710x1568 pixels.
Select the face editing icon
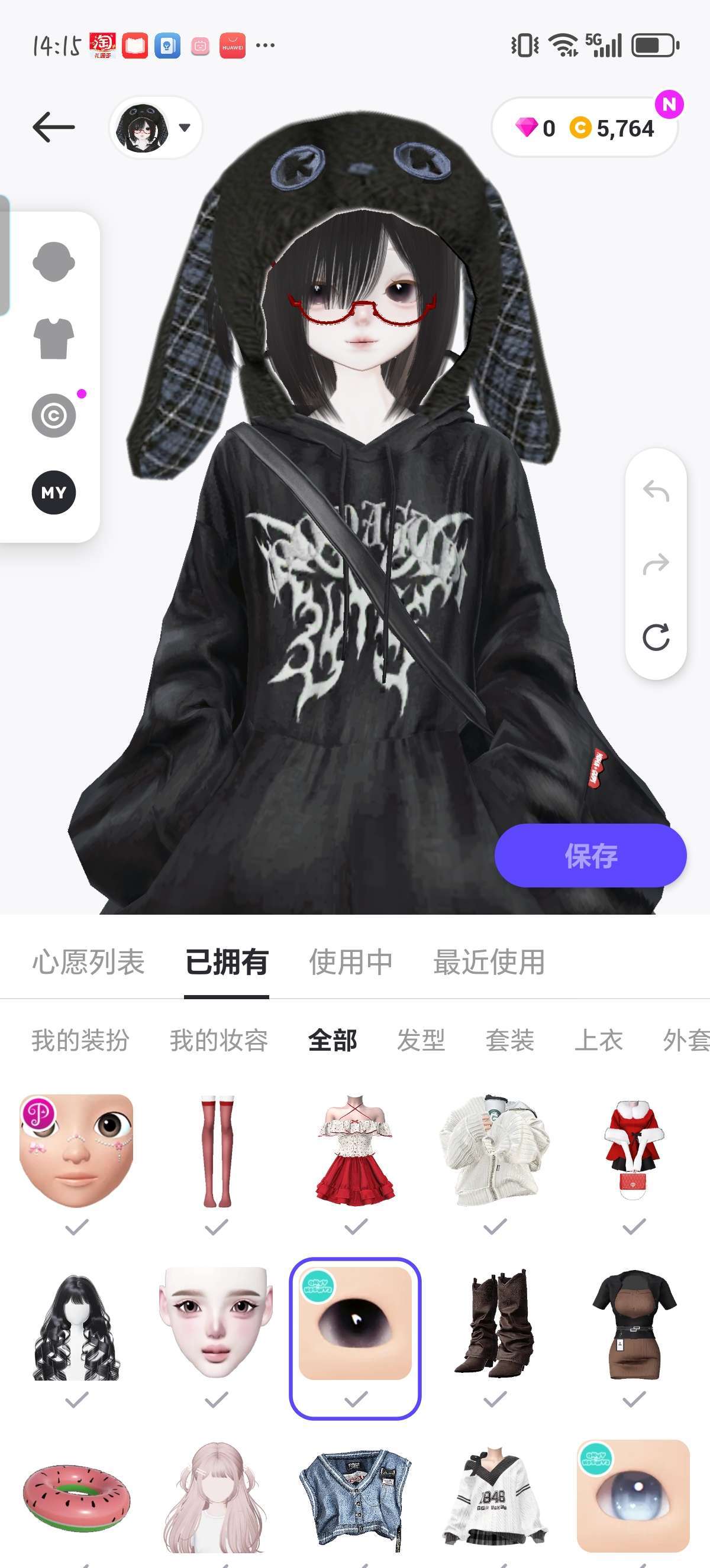pos(54,263)
